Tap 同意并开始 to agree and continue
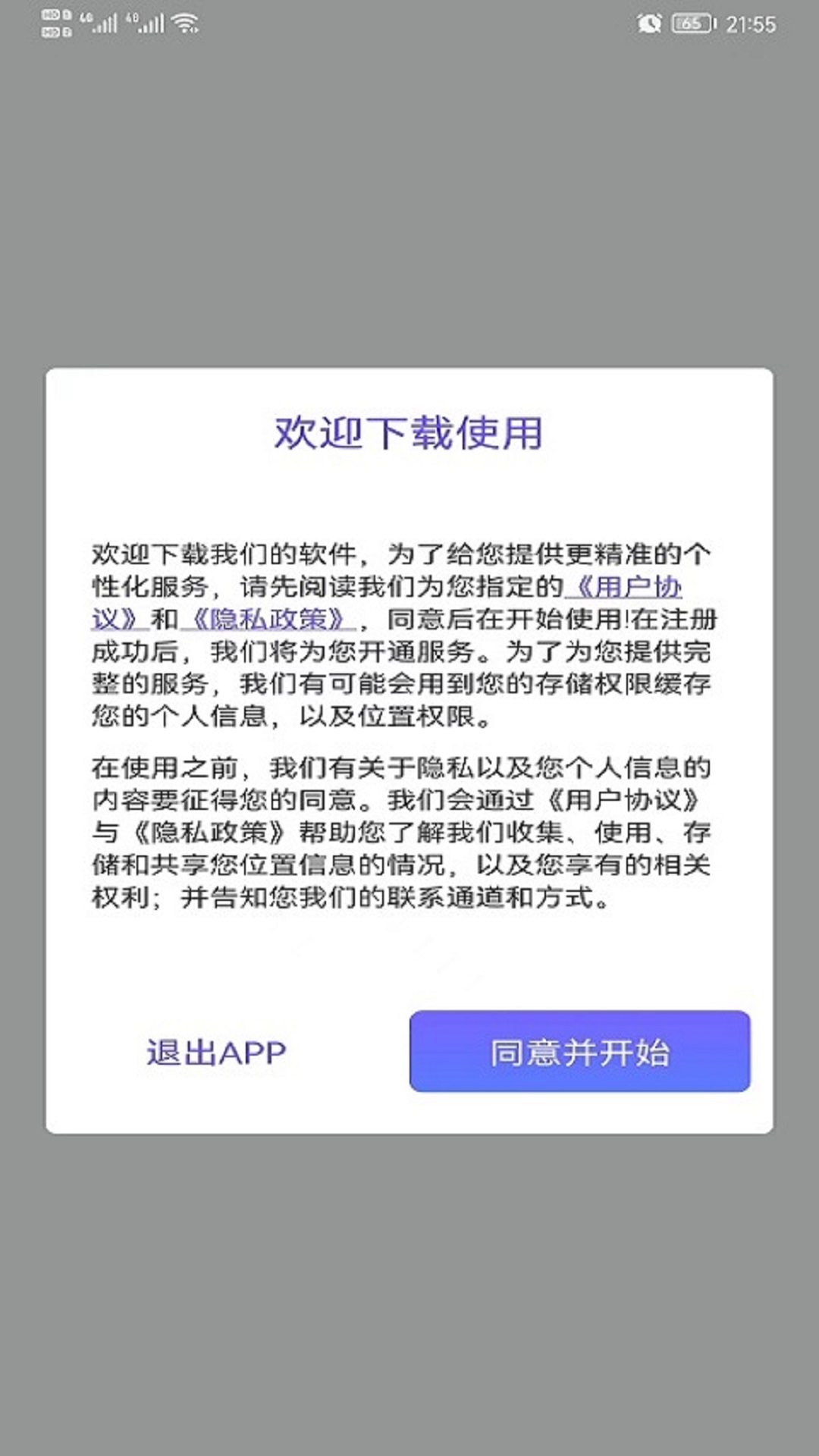 tap(581, 1053)
